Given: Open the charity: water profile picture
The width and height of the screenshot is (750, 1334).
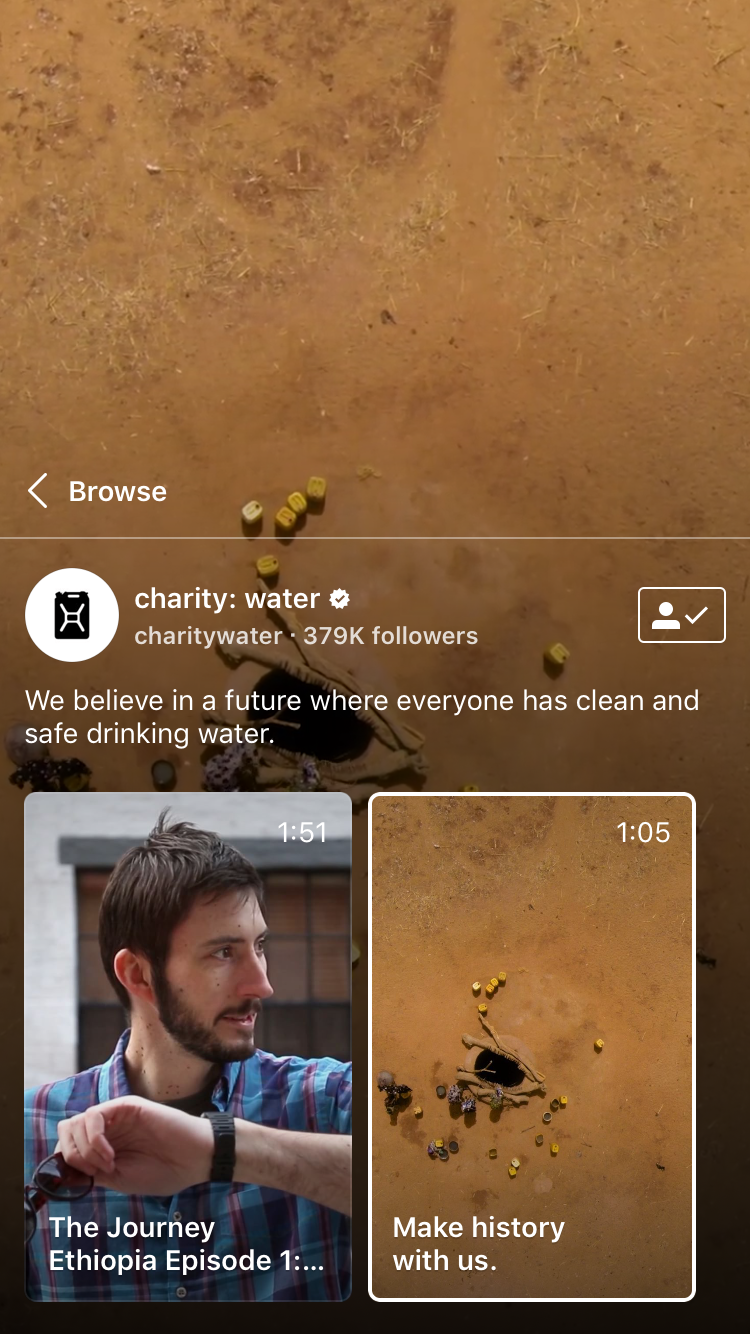Looking at the screenshot, I should point(72,615).
